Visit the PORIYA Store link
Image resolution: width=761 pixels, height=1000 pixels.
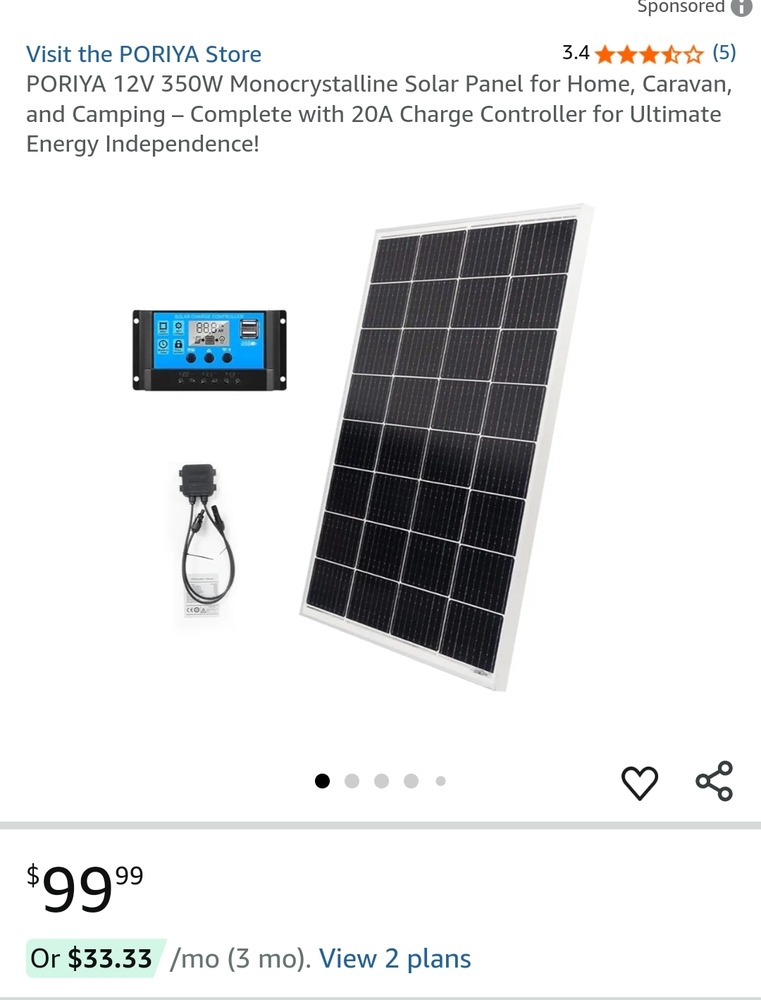(x=144, y=54)
